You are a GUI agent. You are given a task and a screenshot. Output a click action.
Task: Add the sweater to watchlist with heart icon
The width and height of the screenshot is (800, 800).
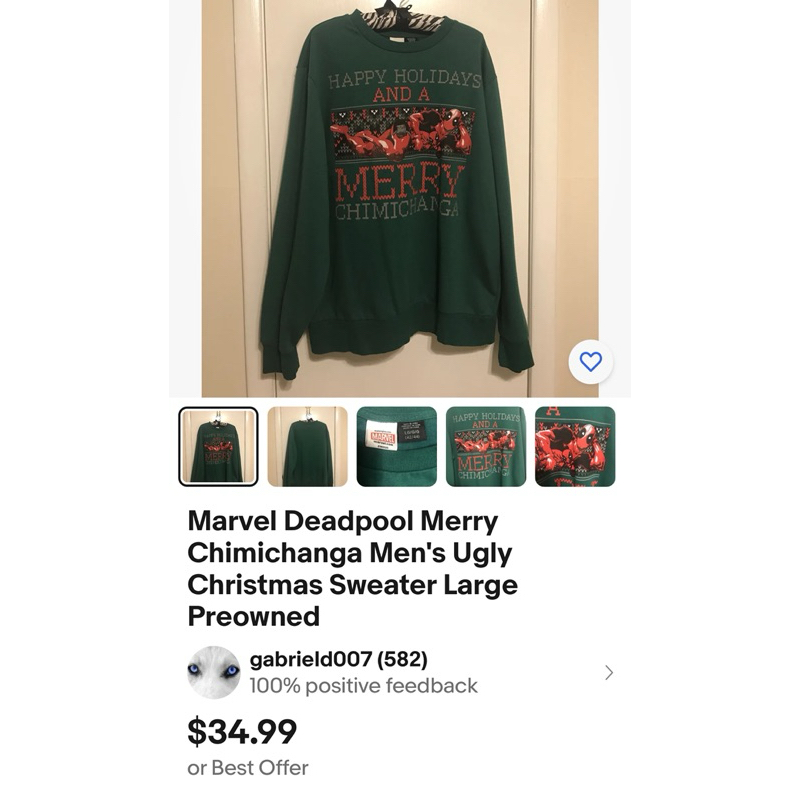click(x=591, y=362)
